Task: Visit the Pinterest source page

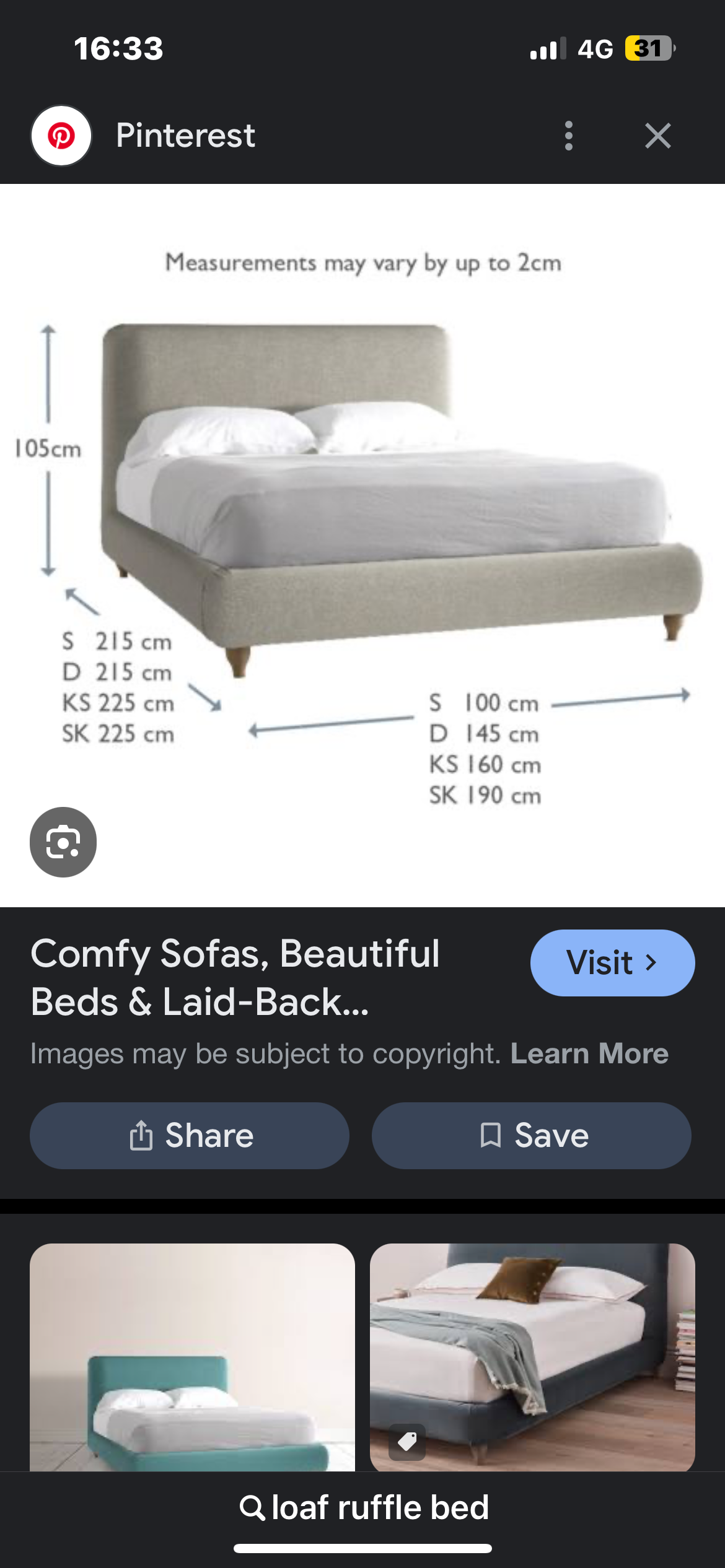Action: [x=612, y=963]
